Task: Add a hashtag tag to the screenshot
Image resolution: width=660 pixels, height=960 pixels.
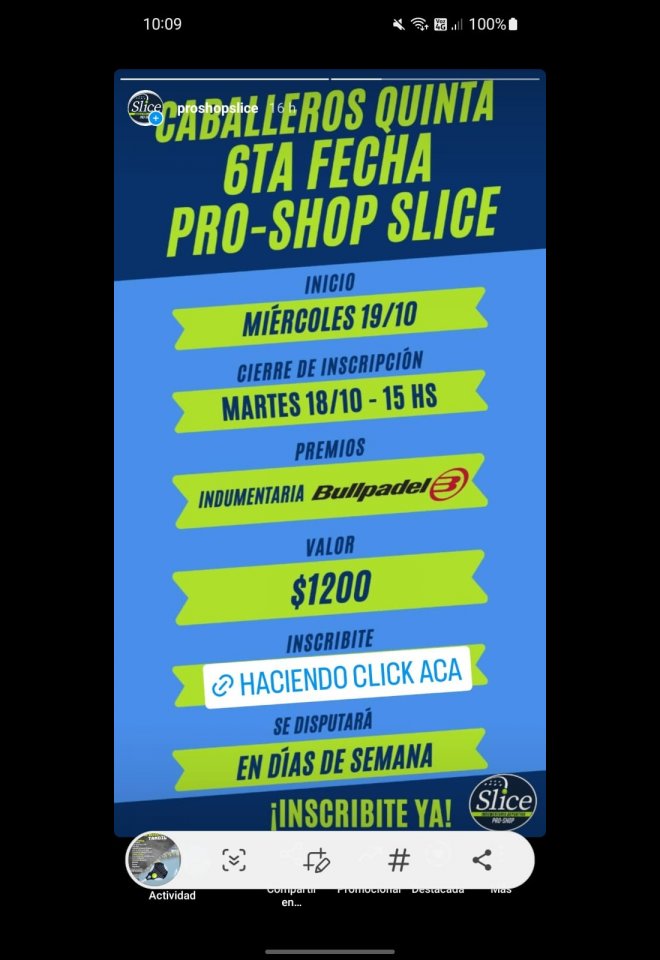Action: [x=399, y=860]
